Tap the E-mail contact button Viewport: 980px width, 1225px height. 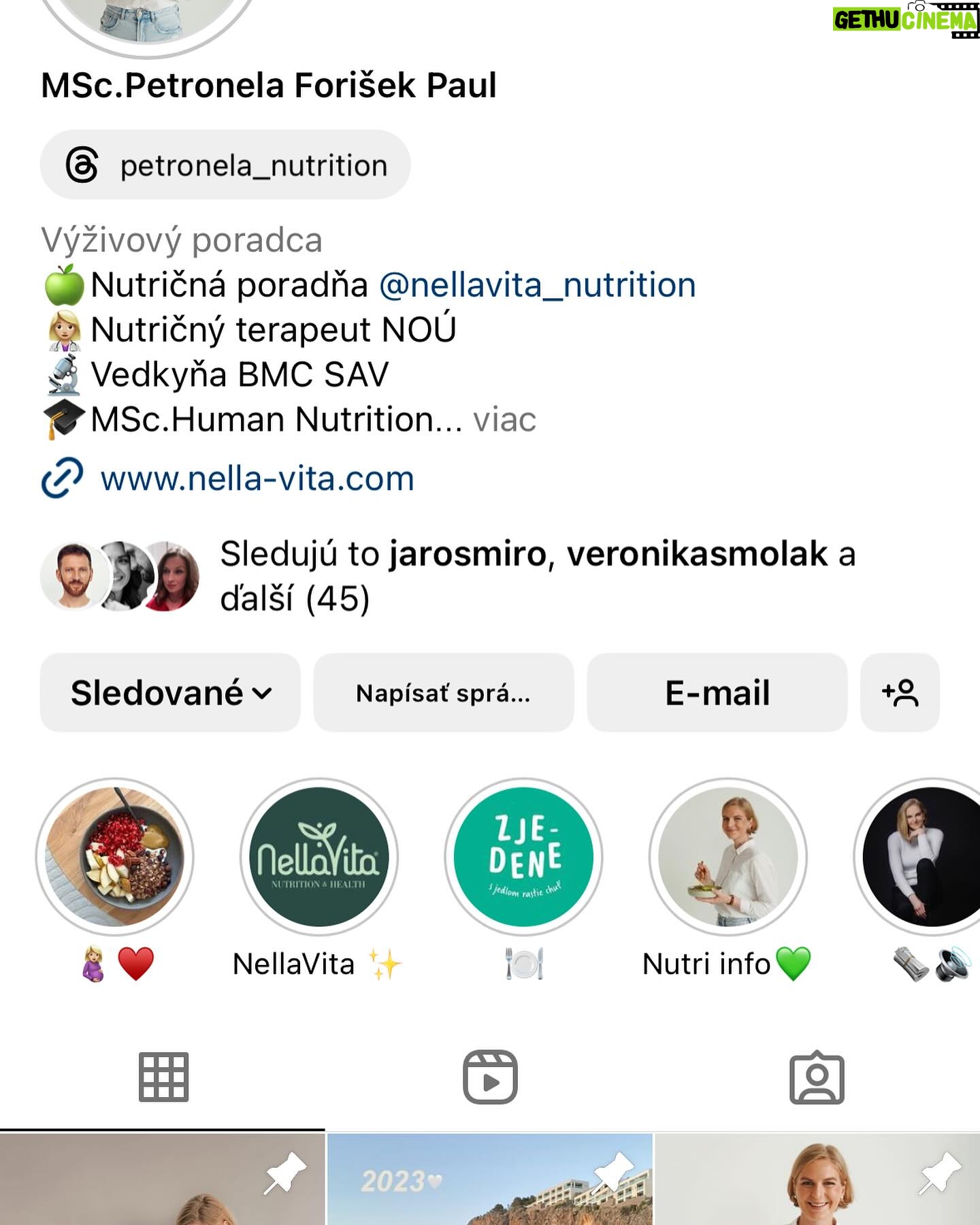[x=717, y=693]
